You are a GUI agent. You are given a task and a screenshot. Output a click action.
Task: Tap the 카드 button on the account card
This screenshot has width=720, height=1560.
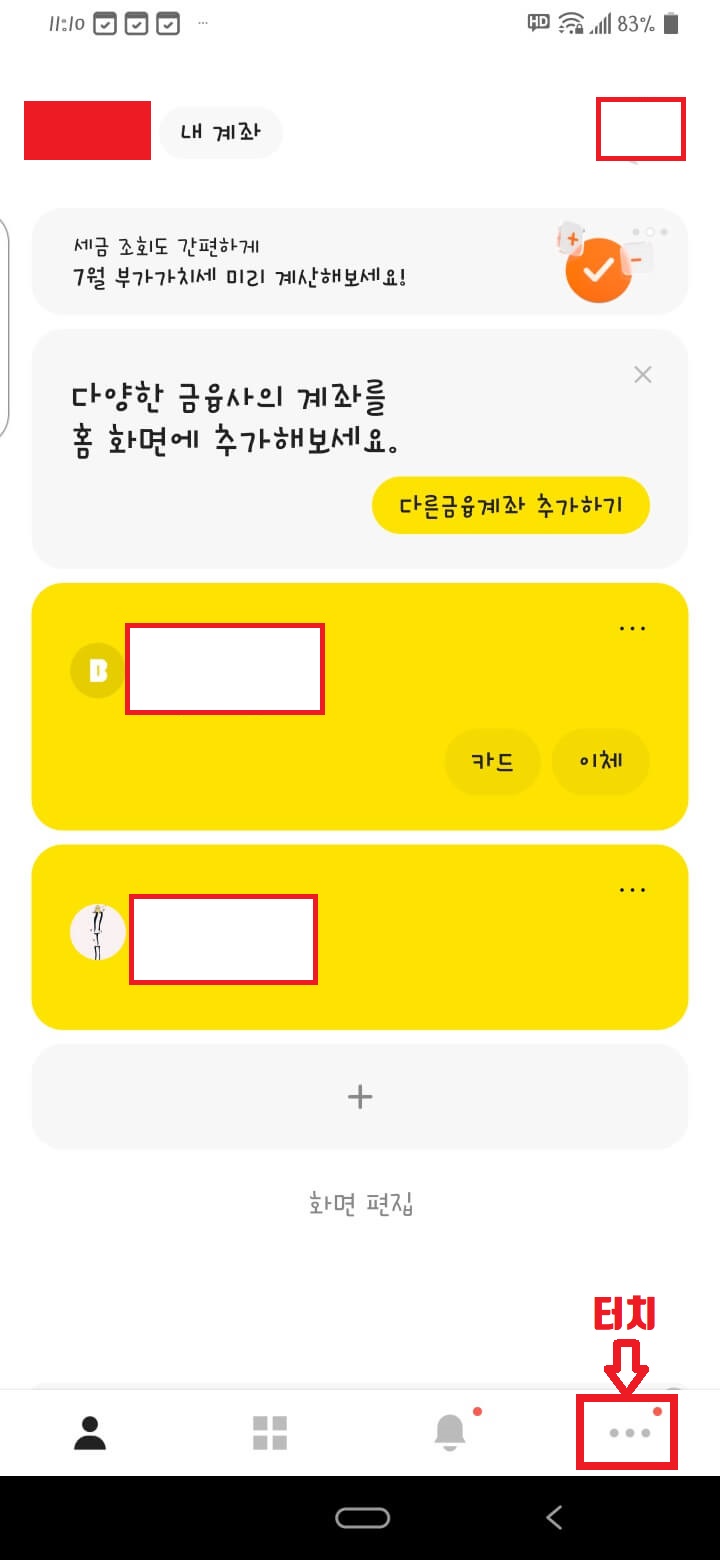tap(491, 761)
